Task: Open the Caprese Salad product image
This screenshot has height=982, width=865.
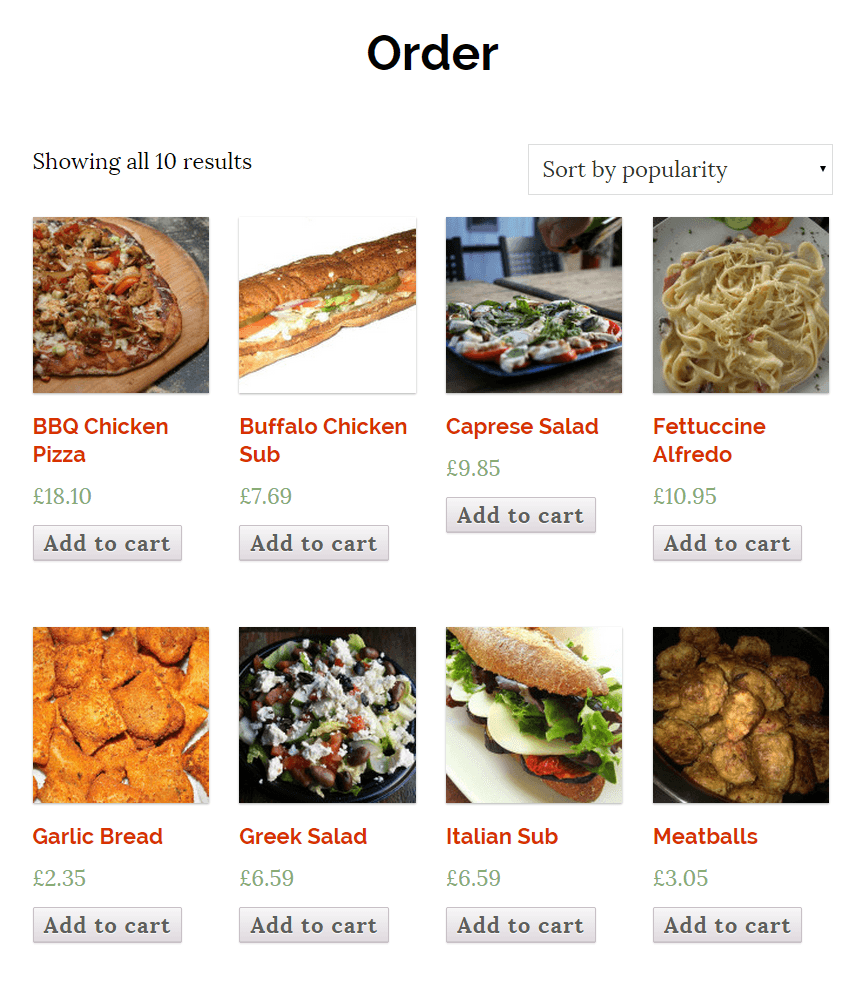Action: coord(533,305)
